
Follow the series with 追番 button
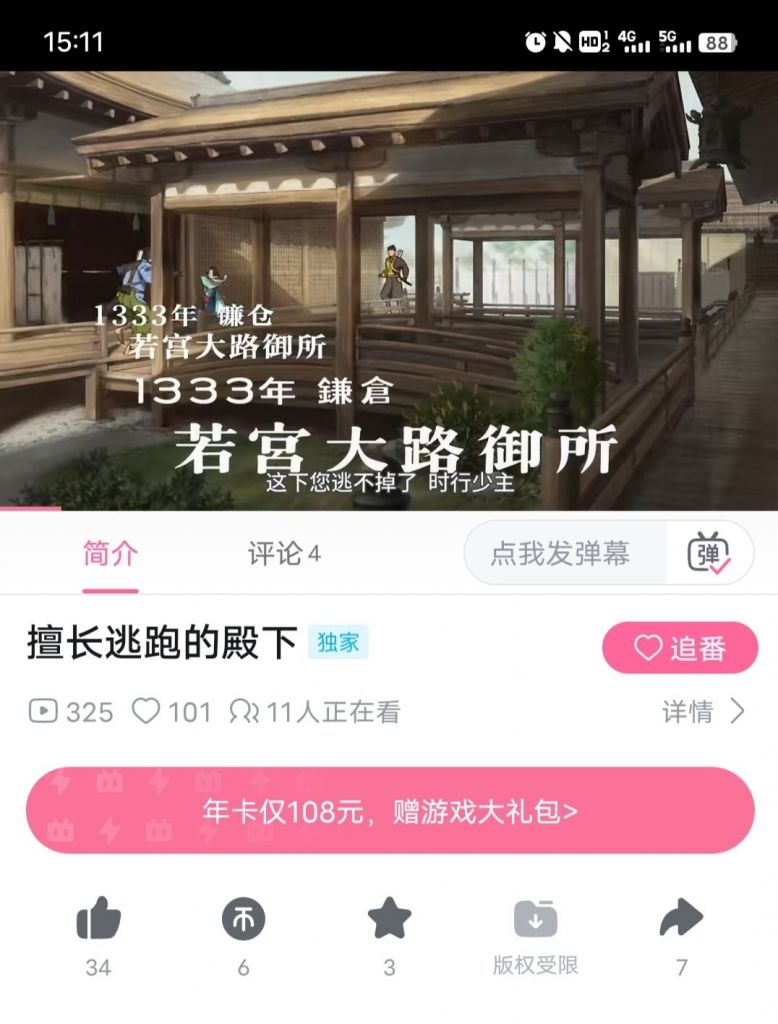pyautogui.click(x=680, y=648)
